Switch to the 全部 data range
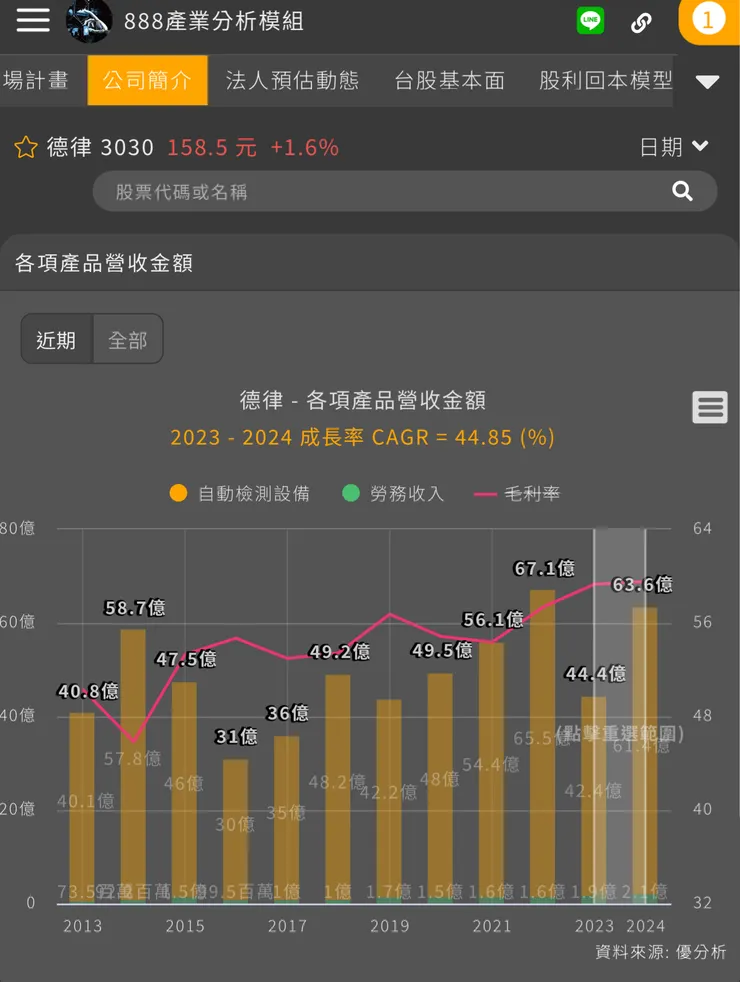 point(127,339)
